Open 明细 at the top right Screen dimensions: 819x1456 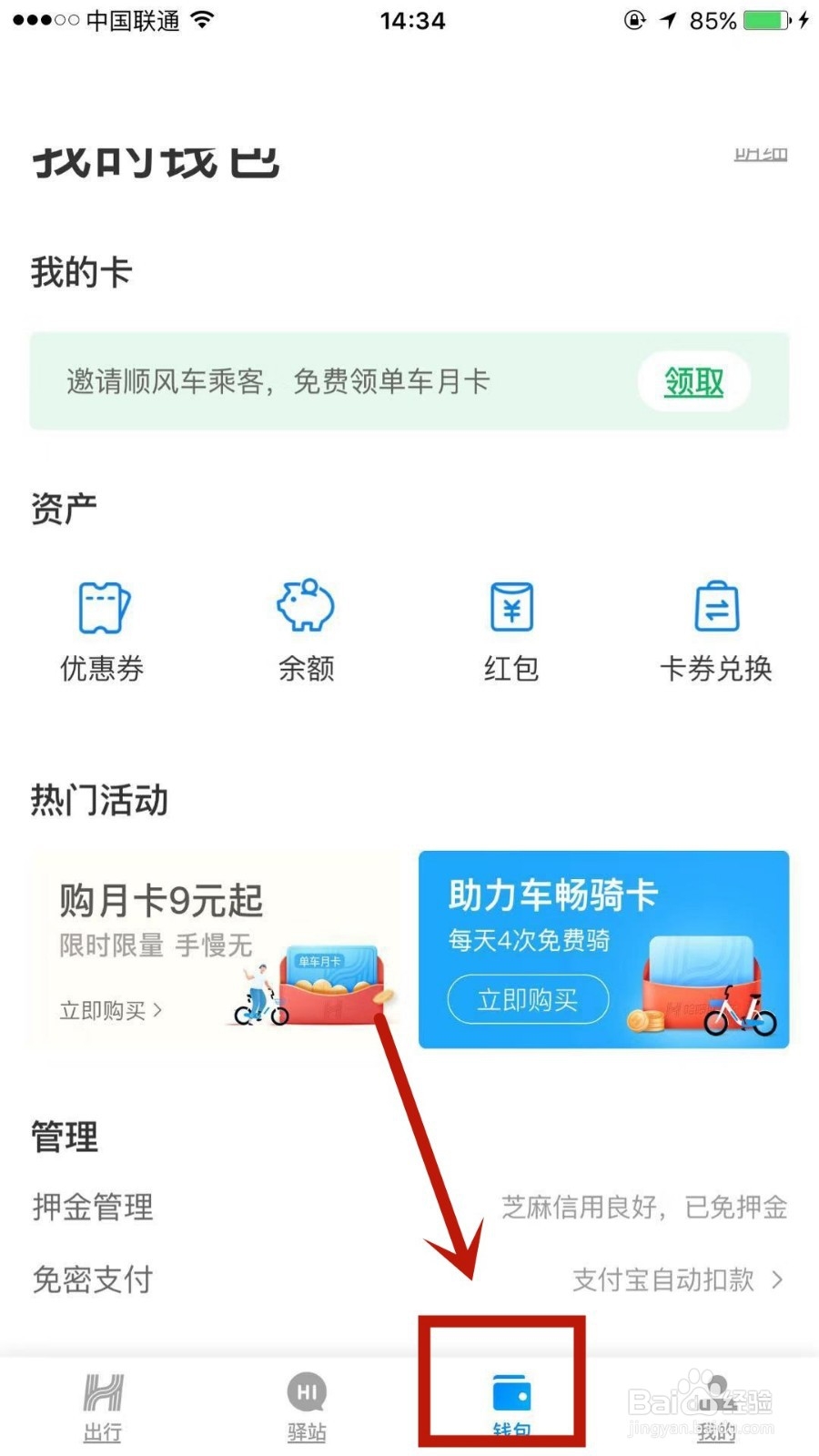coord(760,155)
